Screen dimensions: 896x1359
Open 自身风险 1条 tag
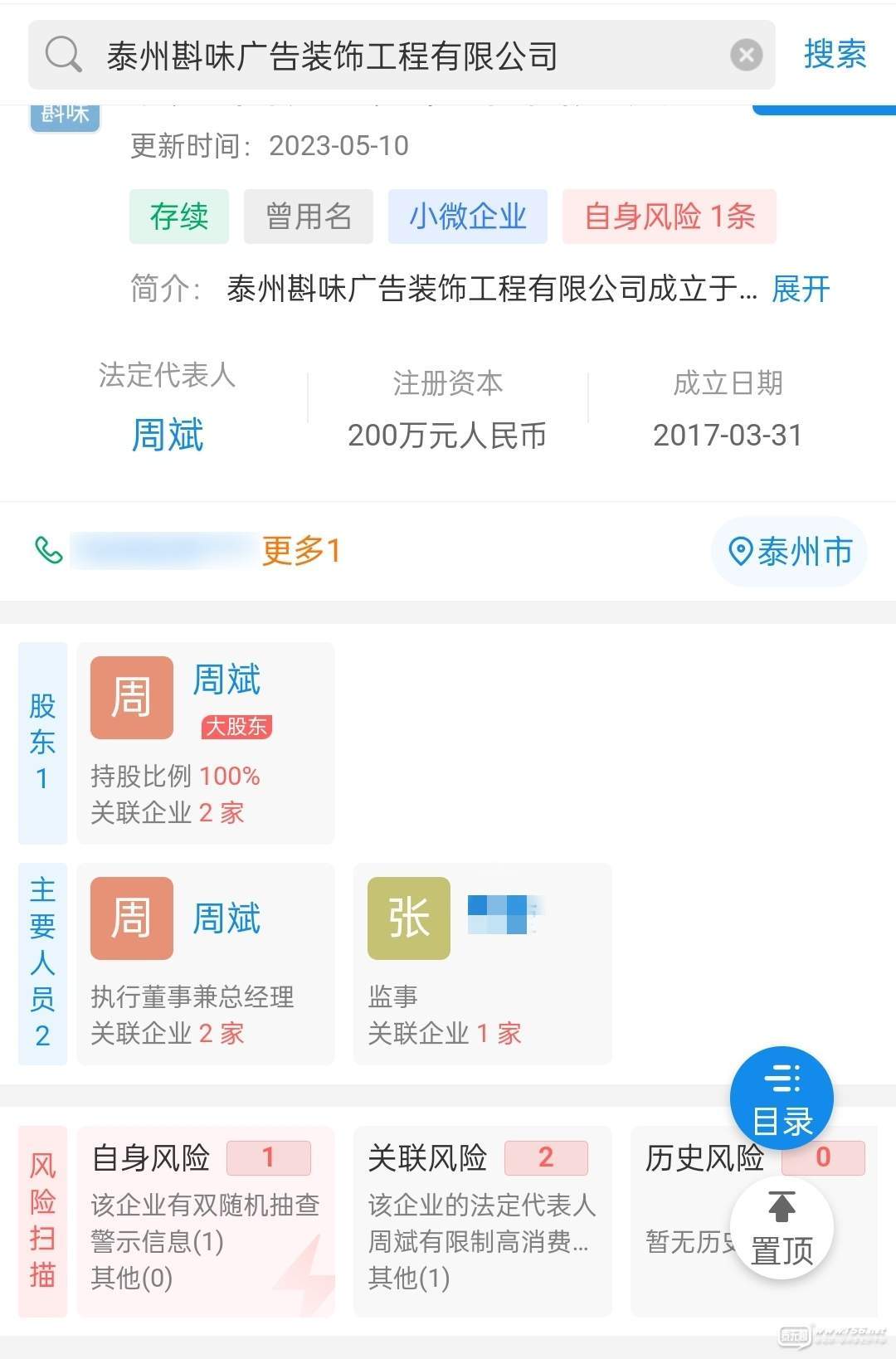pyautogui.click(x=669, y=217)
